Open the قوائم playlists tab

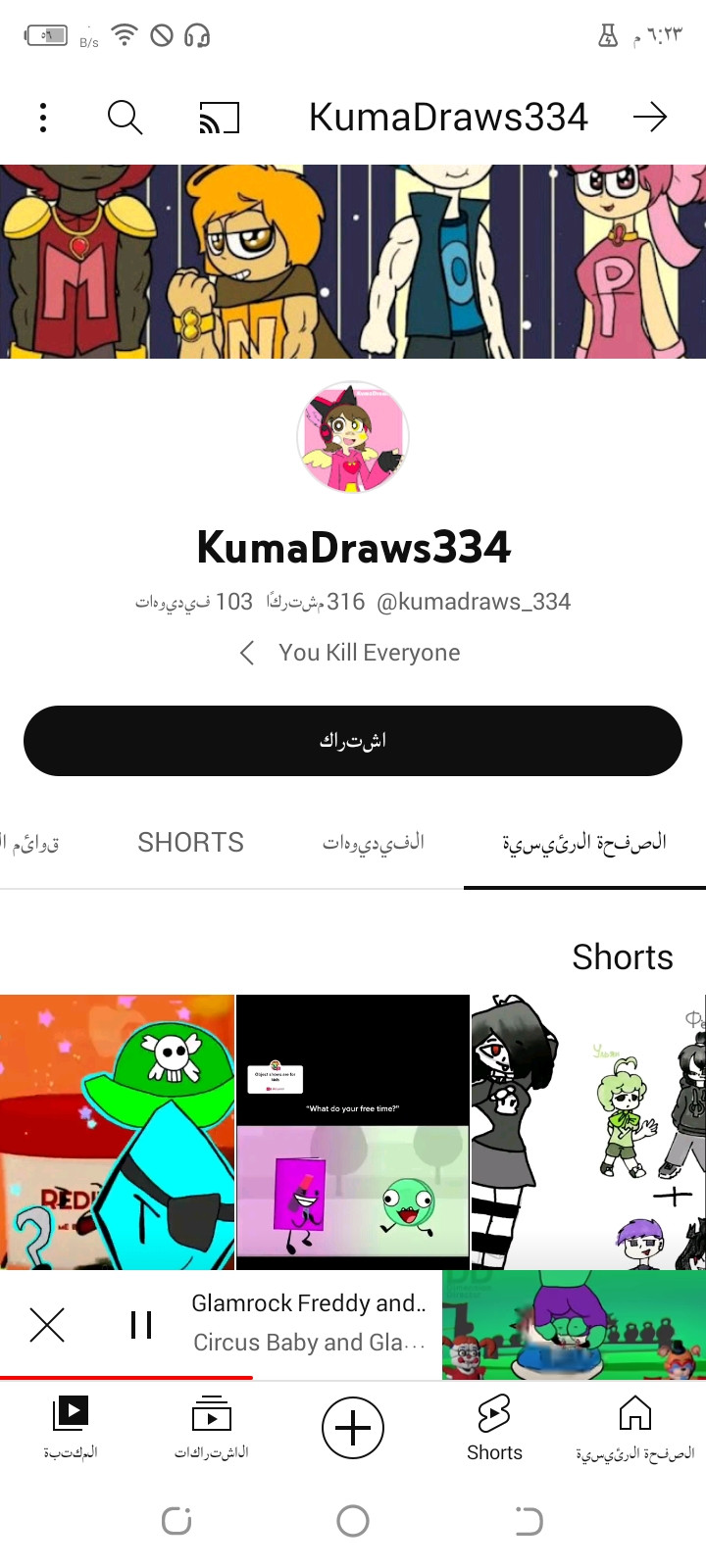point(31,843)
